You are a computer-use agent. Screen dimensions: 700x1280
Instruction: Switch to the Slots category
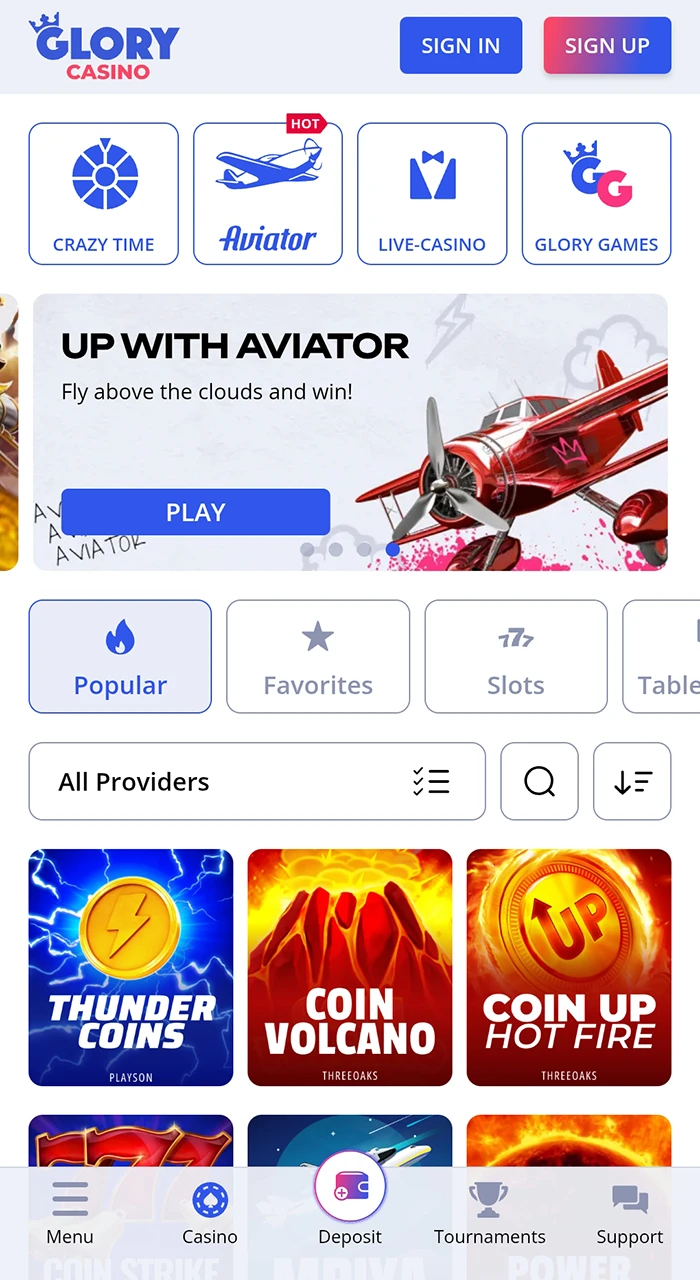(516, 656)
